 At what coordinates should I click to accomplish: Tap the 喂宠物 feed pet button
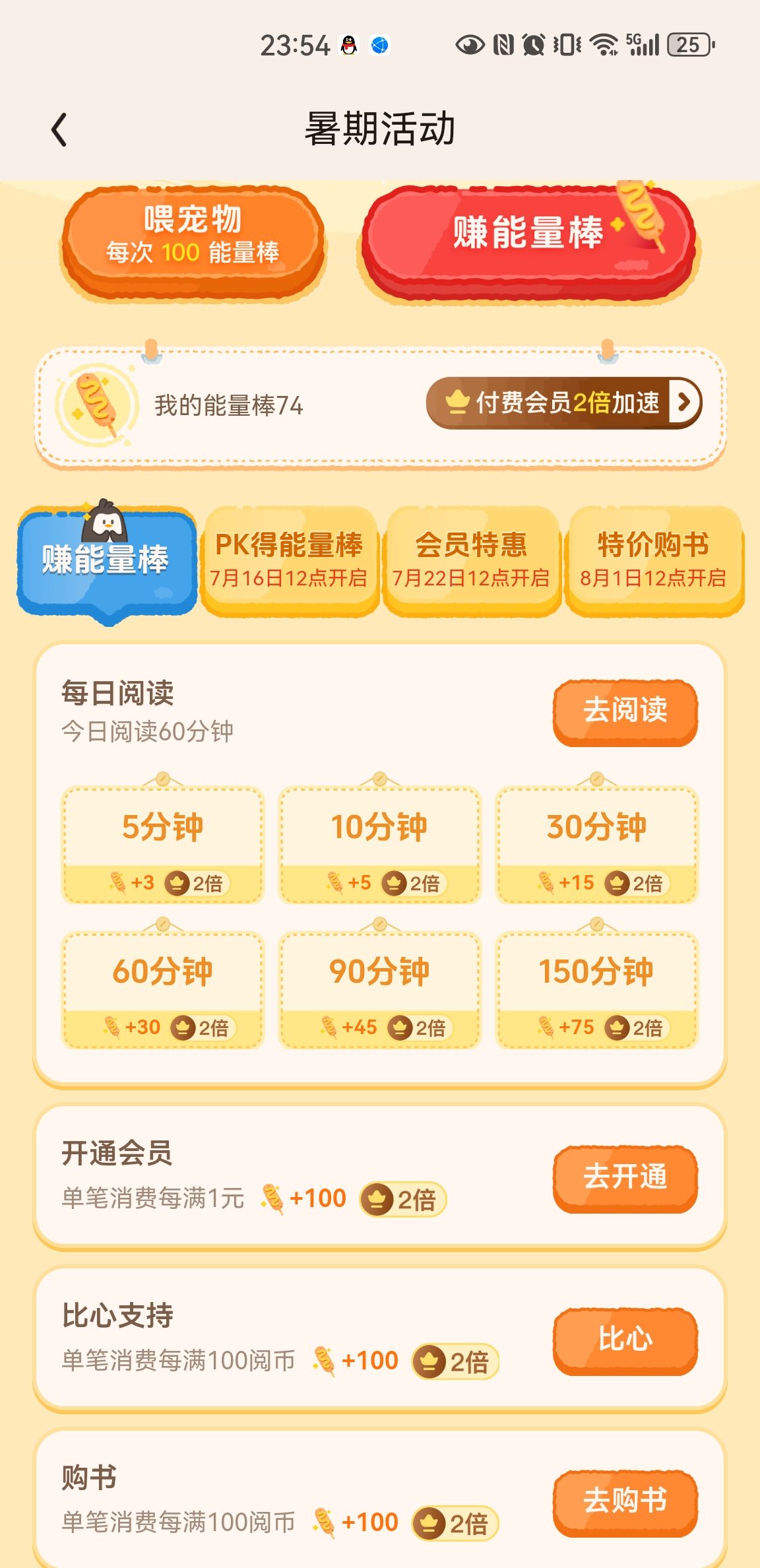[x=193, y=242]
